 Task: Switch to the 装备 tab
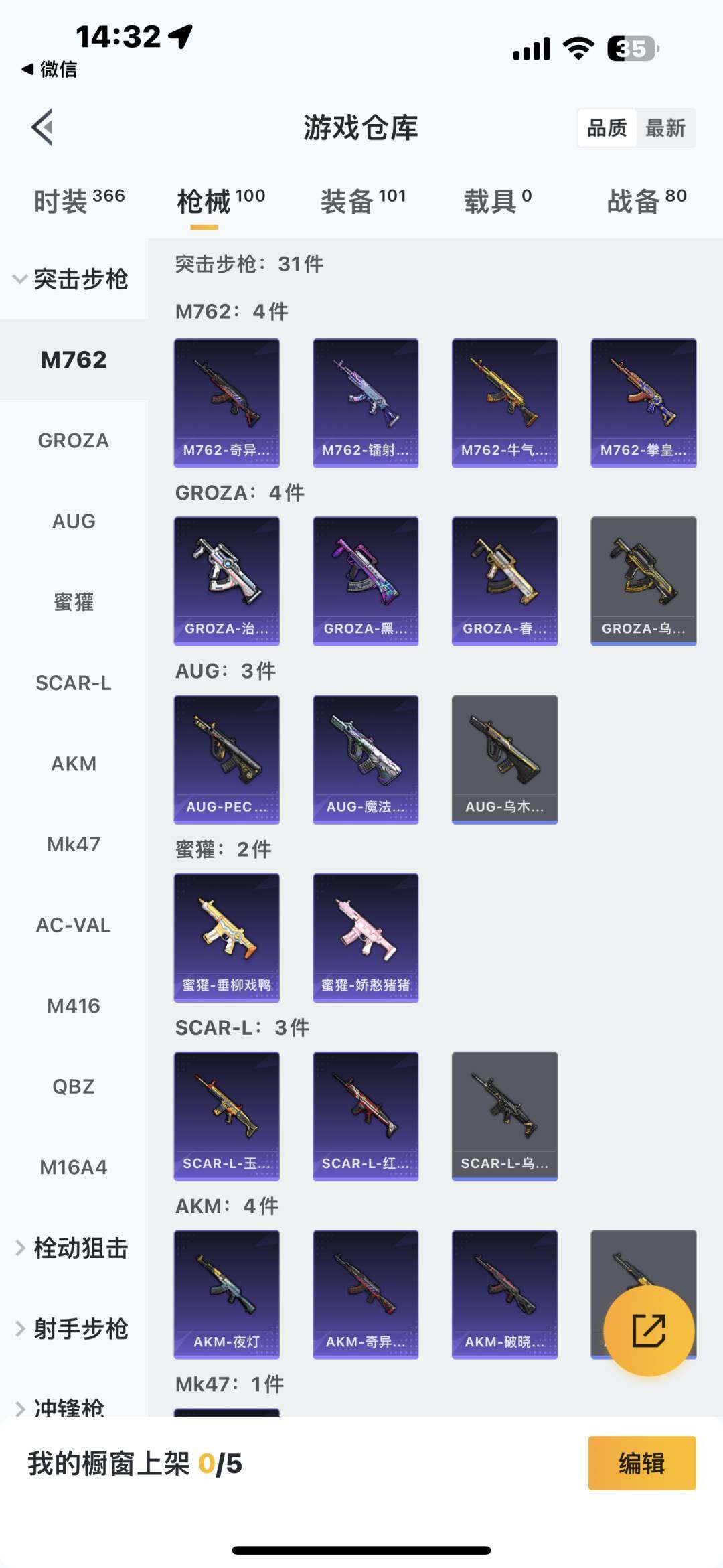tap(363, 201)
